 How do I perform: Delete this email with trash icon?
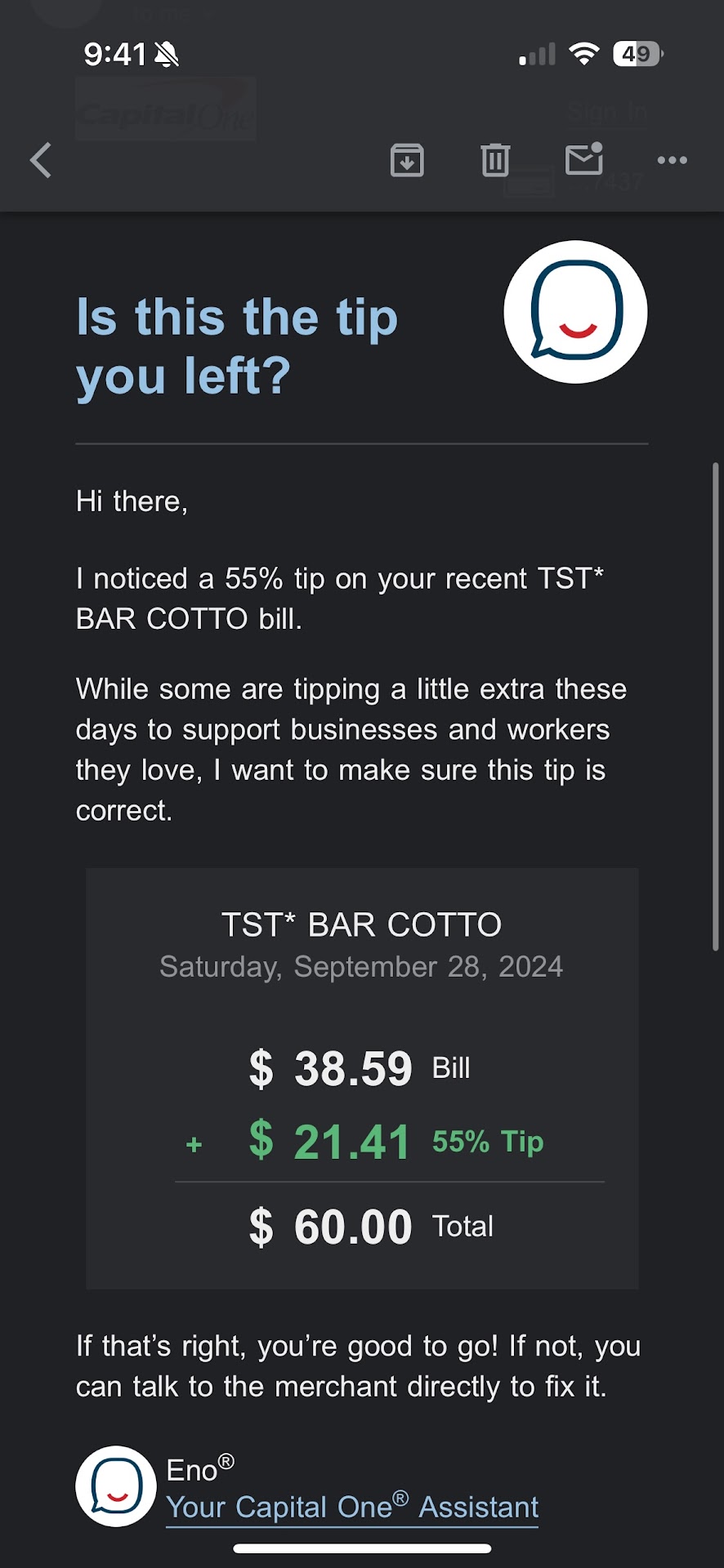click(495, 160)
